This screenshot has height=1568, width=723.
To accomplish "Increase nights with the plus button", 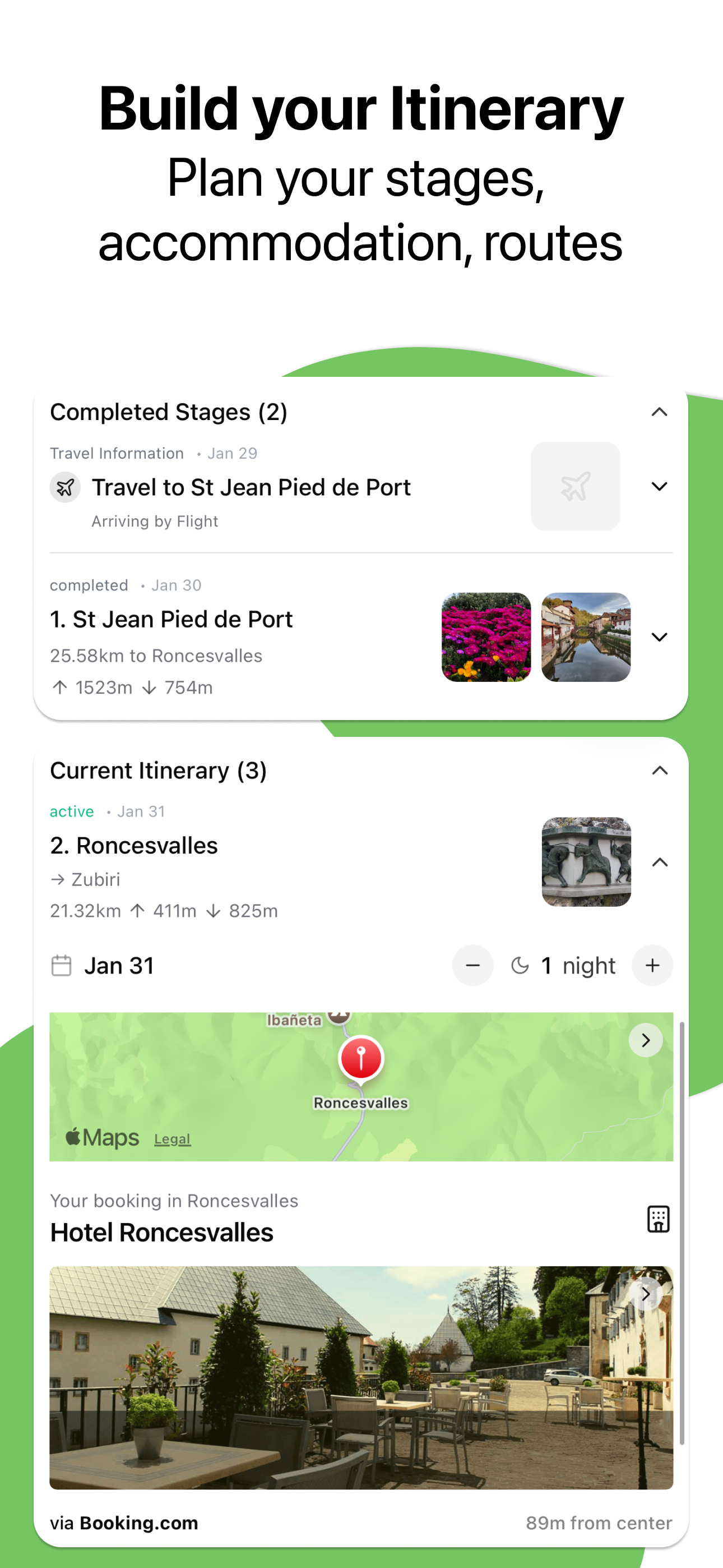I will pyautogui.click(x=652, y=965).
